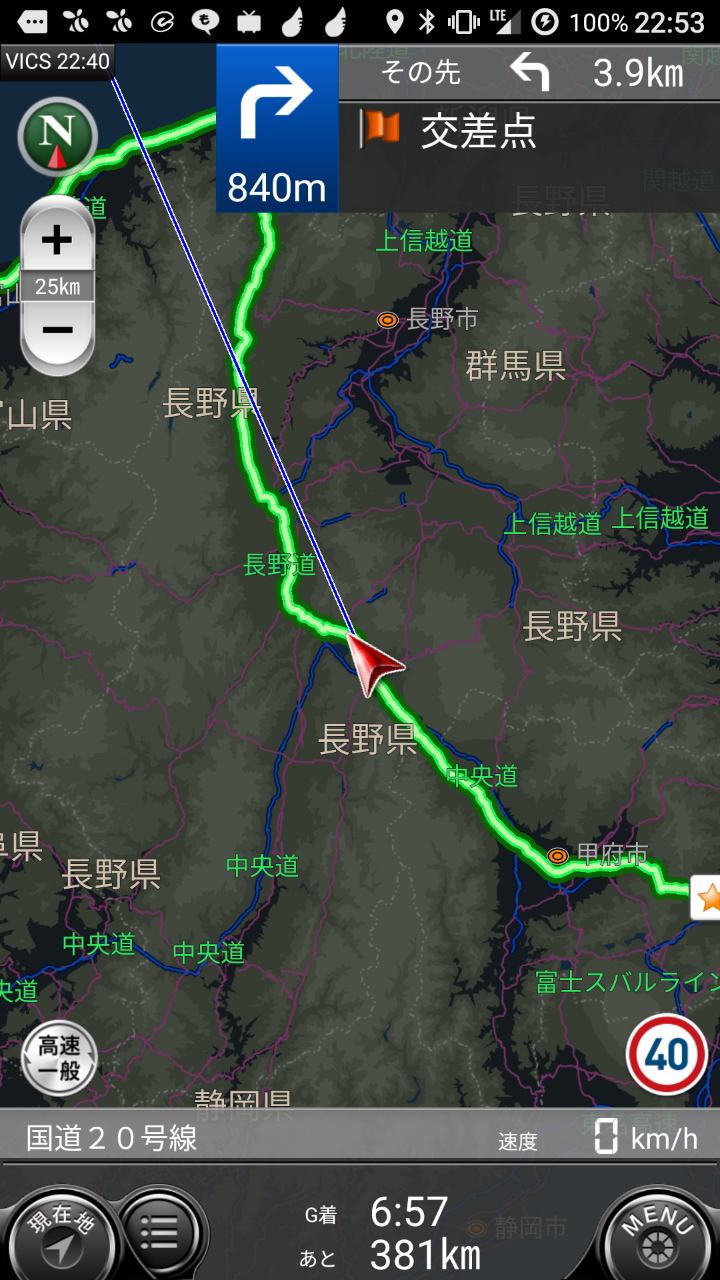Screen dimensions: 720x1280
Task: Toggle the 高速/一般 road type button
Action: (x=60, y=1058)
